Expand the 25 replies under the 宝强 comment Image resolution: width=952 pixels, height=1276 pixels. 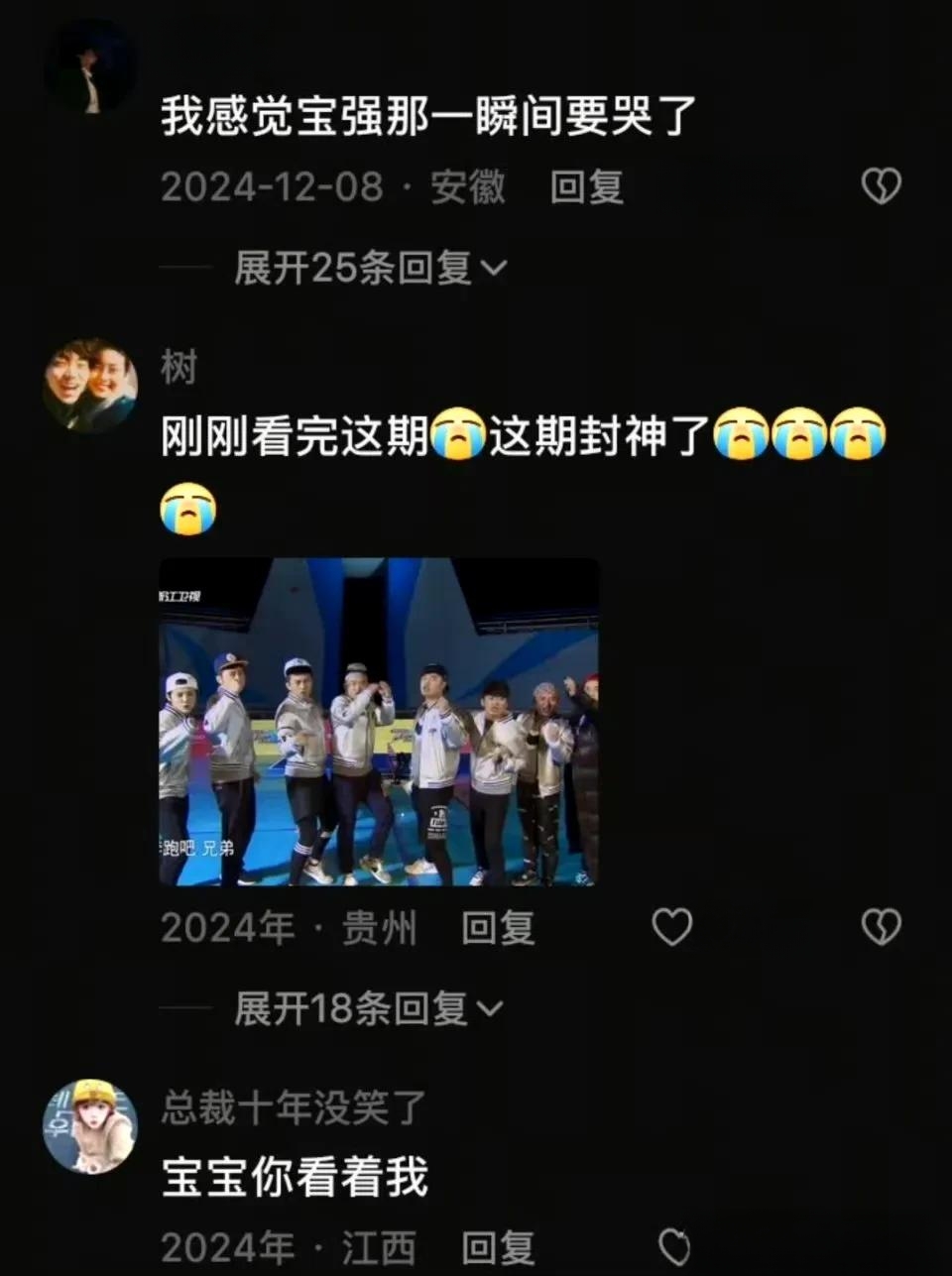(369, 268)
